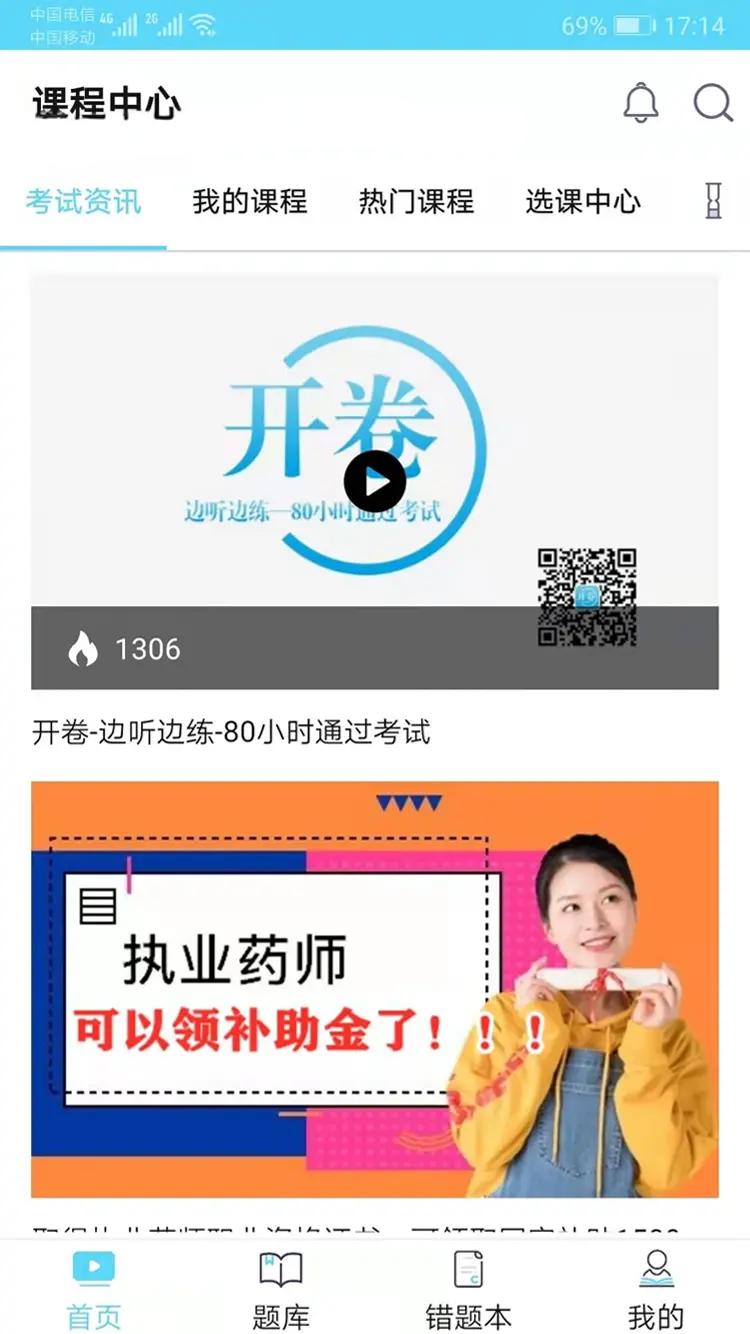This screenshot has height=1334, width=750.
Task: Open the notifications bell
Action: [641, 103]
